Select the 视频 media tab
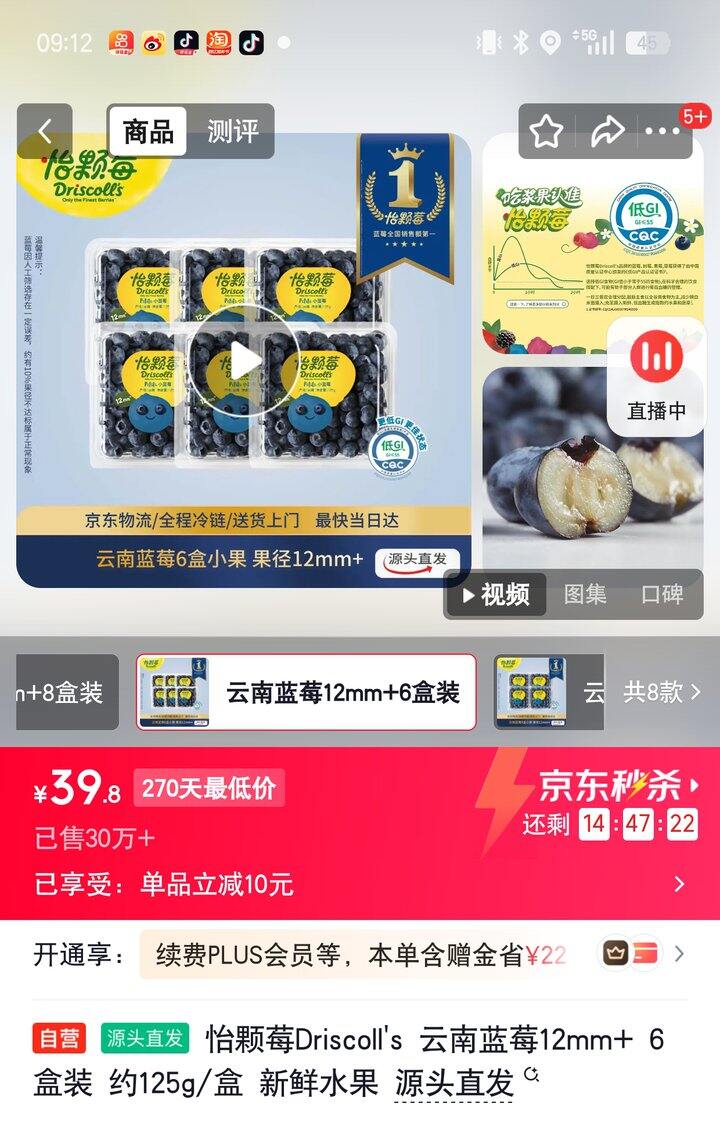Viewport: 720px width, 1122px height. [x=496, y=594]
